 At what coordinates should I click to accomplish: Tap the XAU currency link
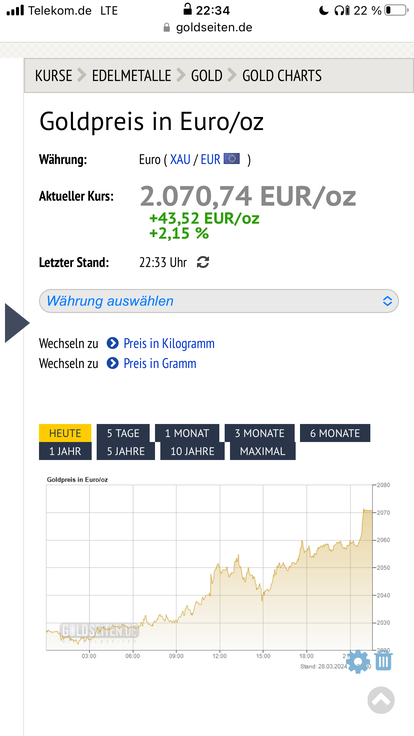click(x=180, y=160)
